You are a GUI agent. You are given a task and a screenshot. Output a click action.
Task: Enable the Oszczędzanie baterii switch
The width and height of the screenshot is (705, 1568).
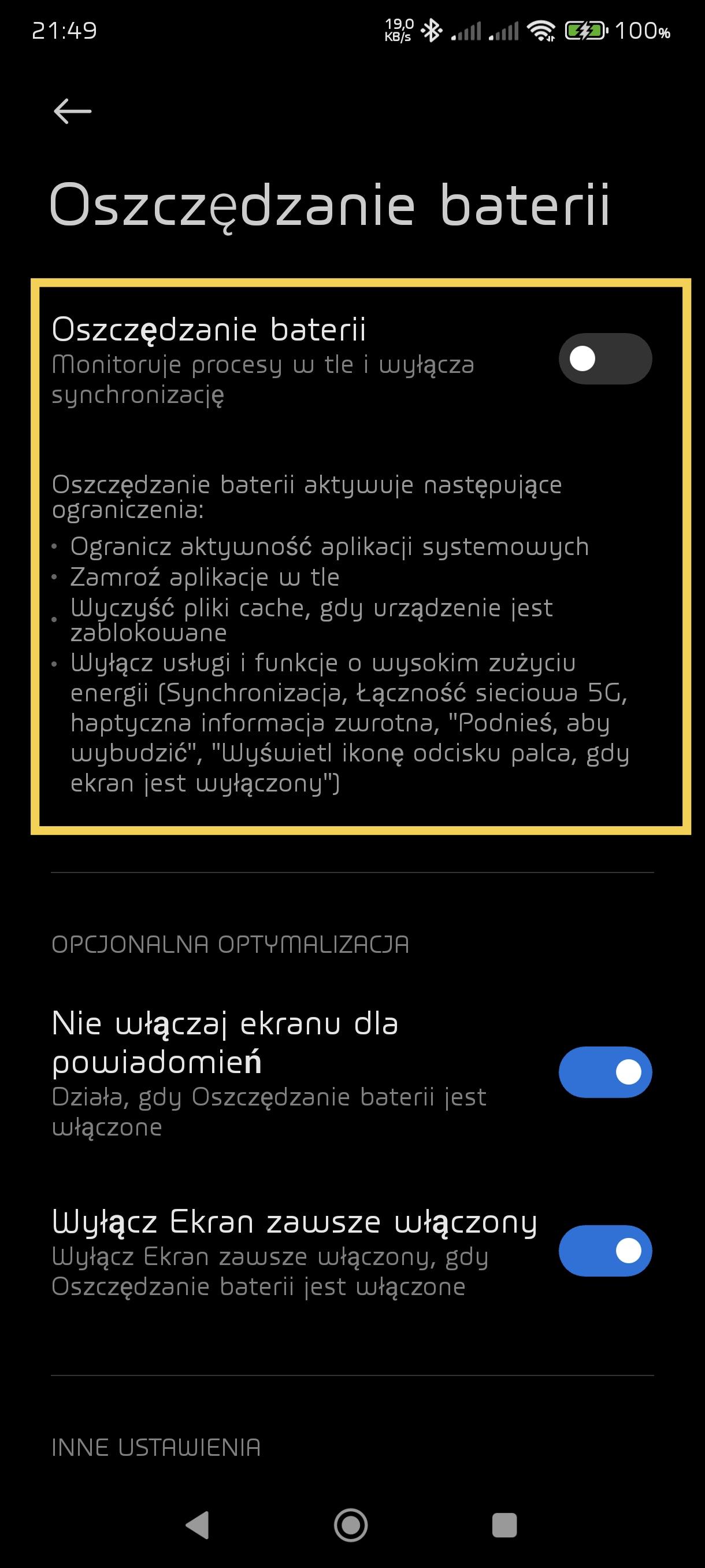[x=604, y=358]
